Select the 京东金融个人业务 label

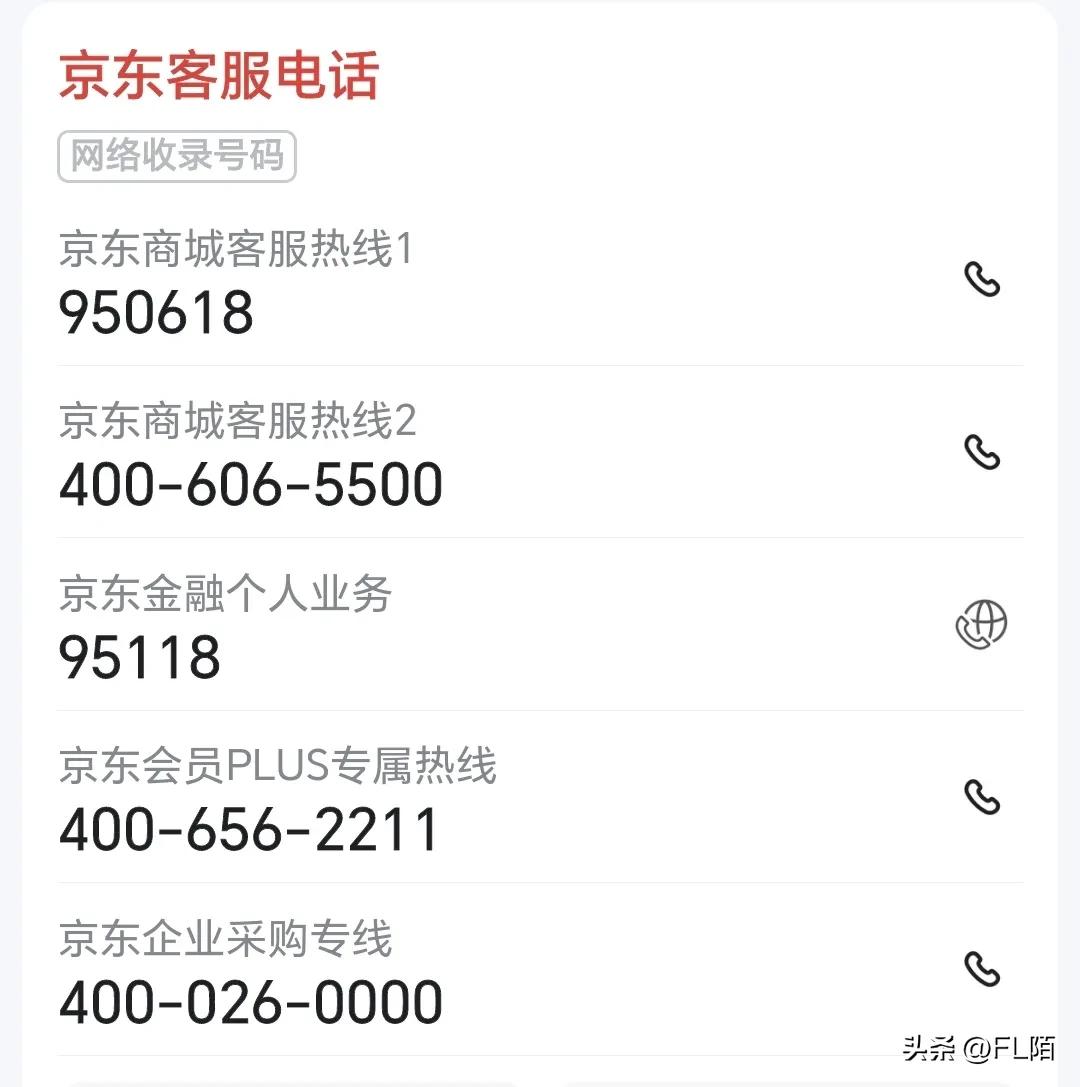[225, 595]
